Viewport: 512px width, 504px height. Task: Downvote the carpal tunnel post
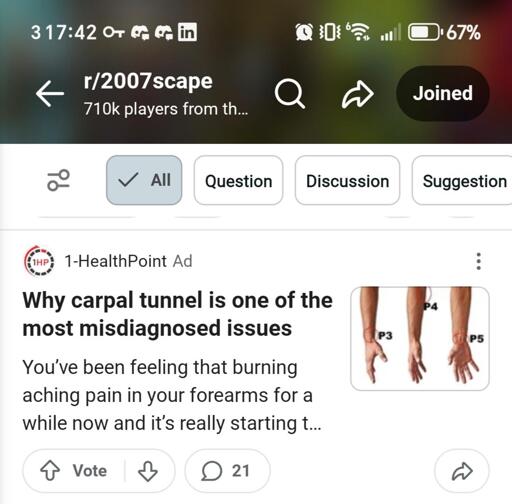[x=148, y=471]
